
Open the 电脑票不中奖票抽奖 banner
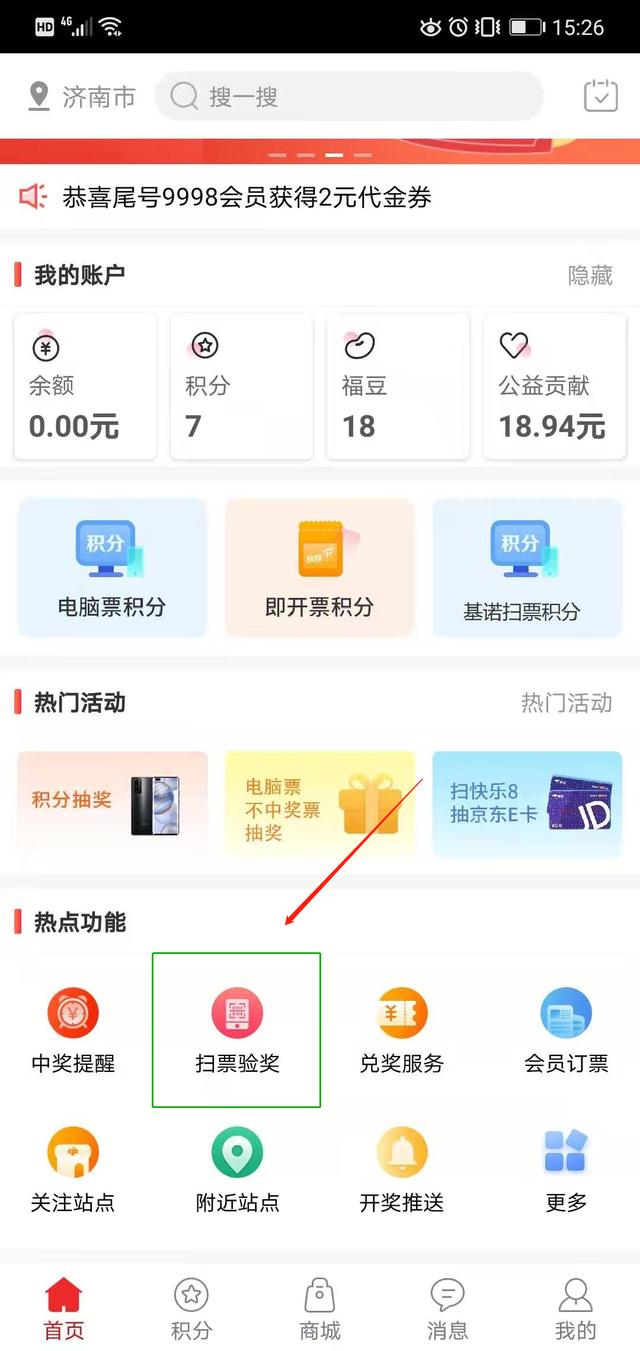pos(319,803)
